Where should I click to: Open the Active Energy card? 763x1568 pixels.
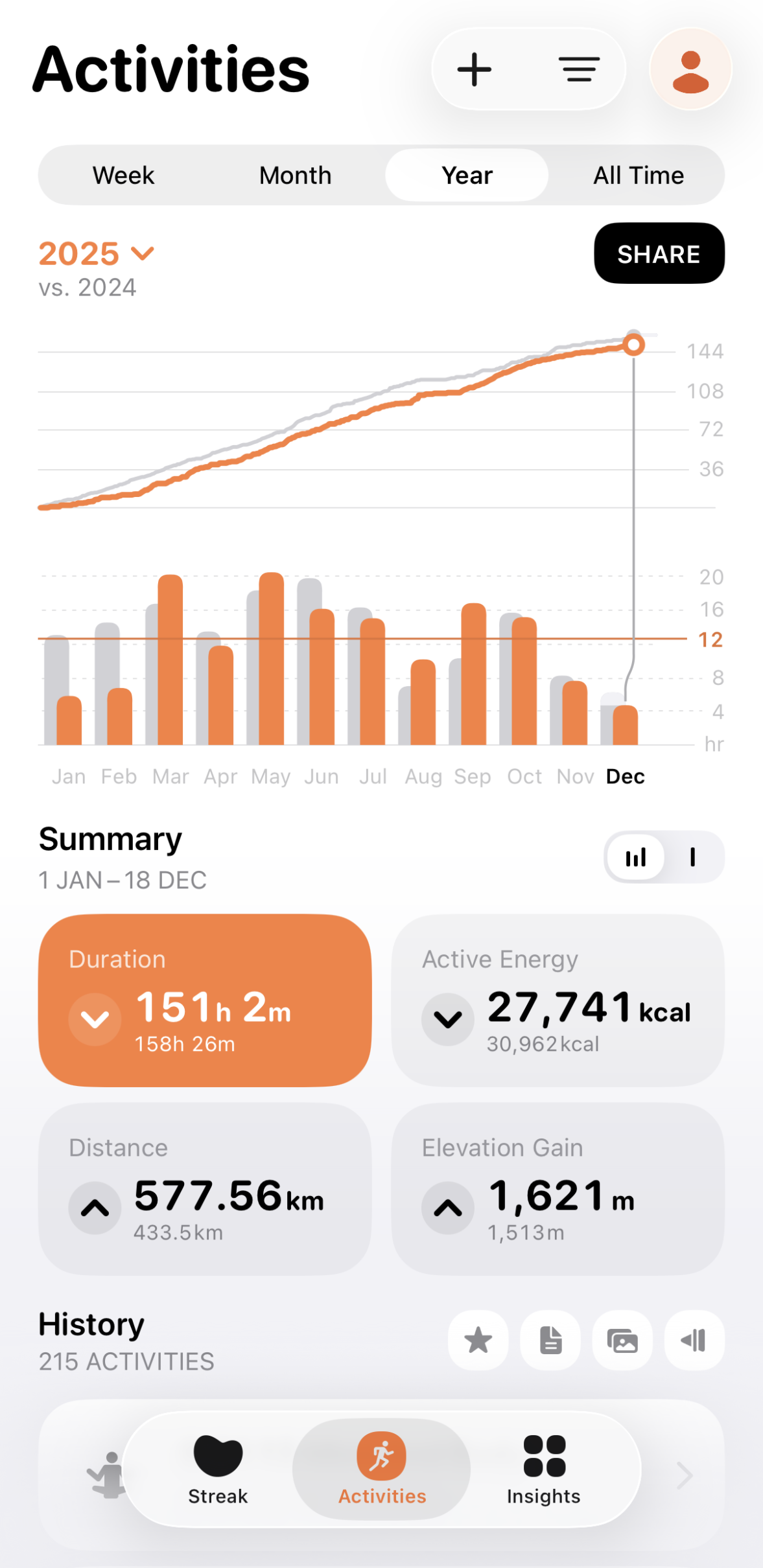[x=558, y=1000]
